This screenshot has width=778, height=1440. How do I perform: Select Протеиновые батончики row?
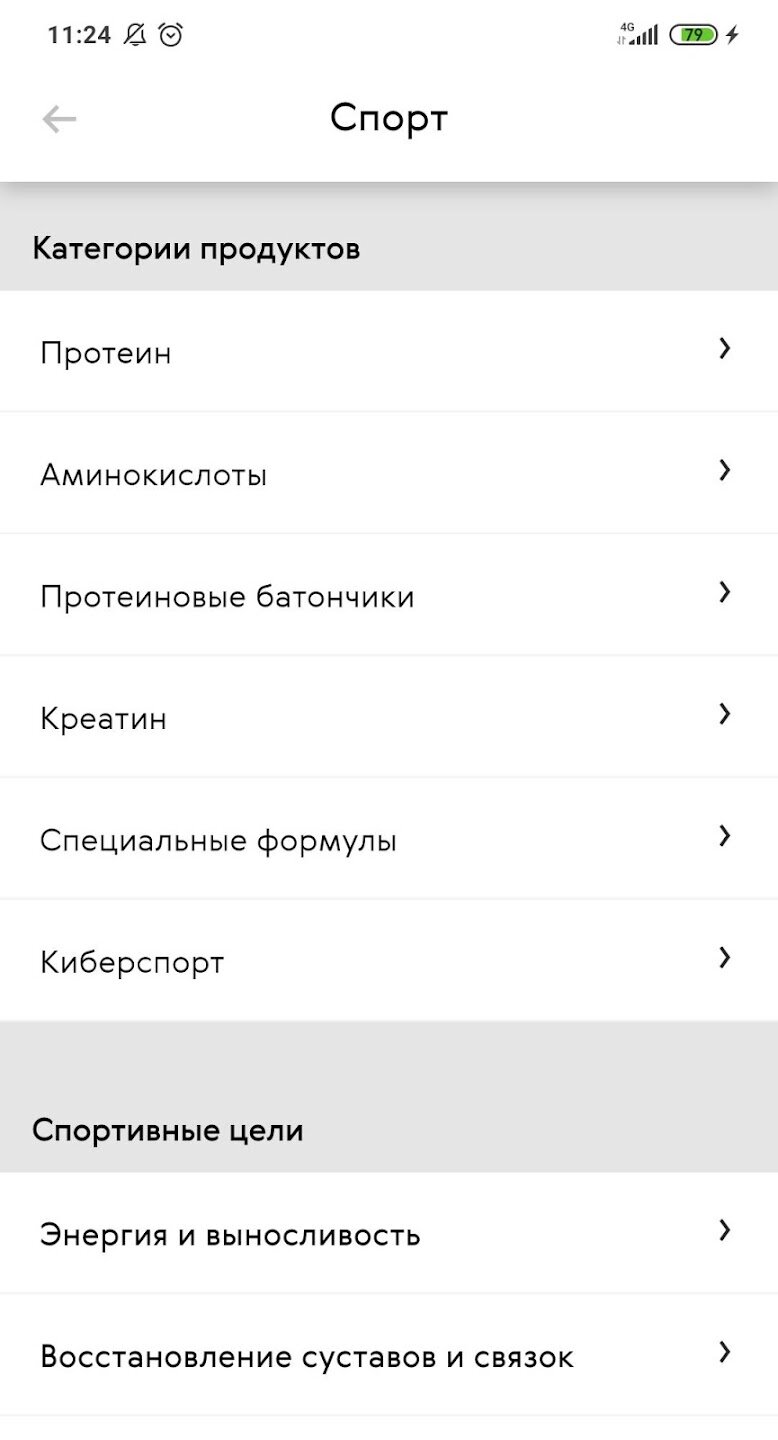pyautogui.click(x=388, y=596)
